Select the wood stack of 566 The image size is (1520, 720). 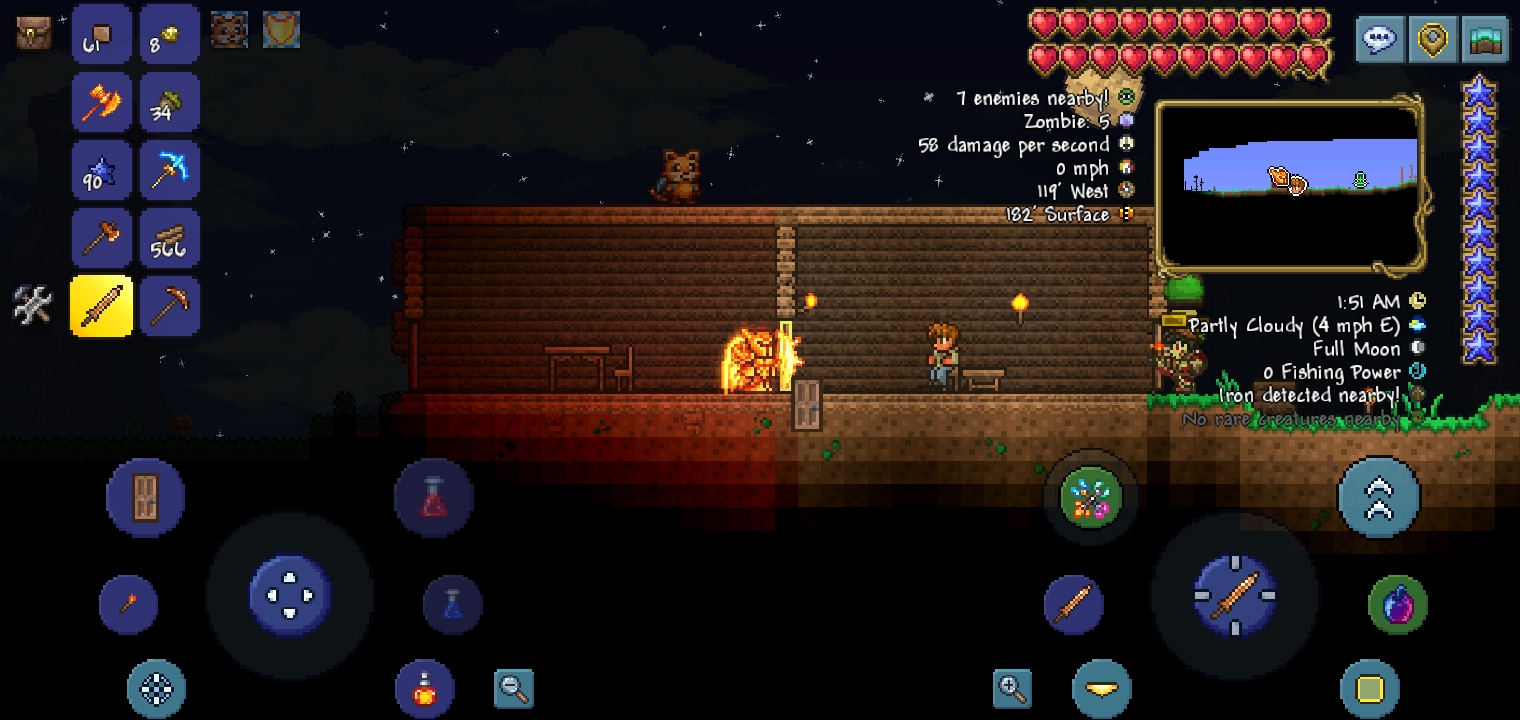(x=169, y=238)
